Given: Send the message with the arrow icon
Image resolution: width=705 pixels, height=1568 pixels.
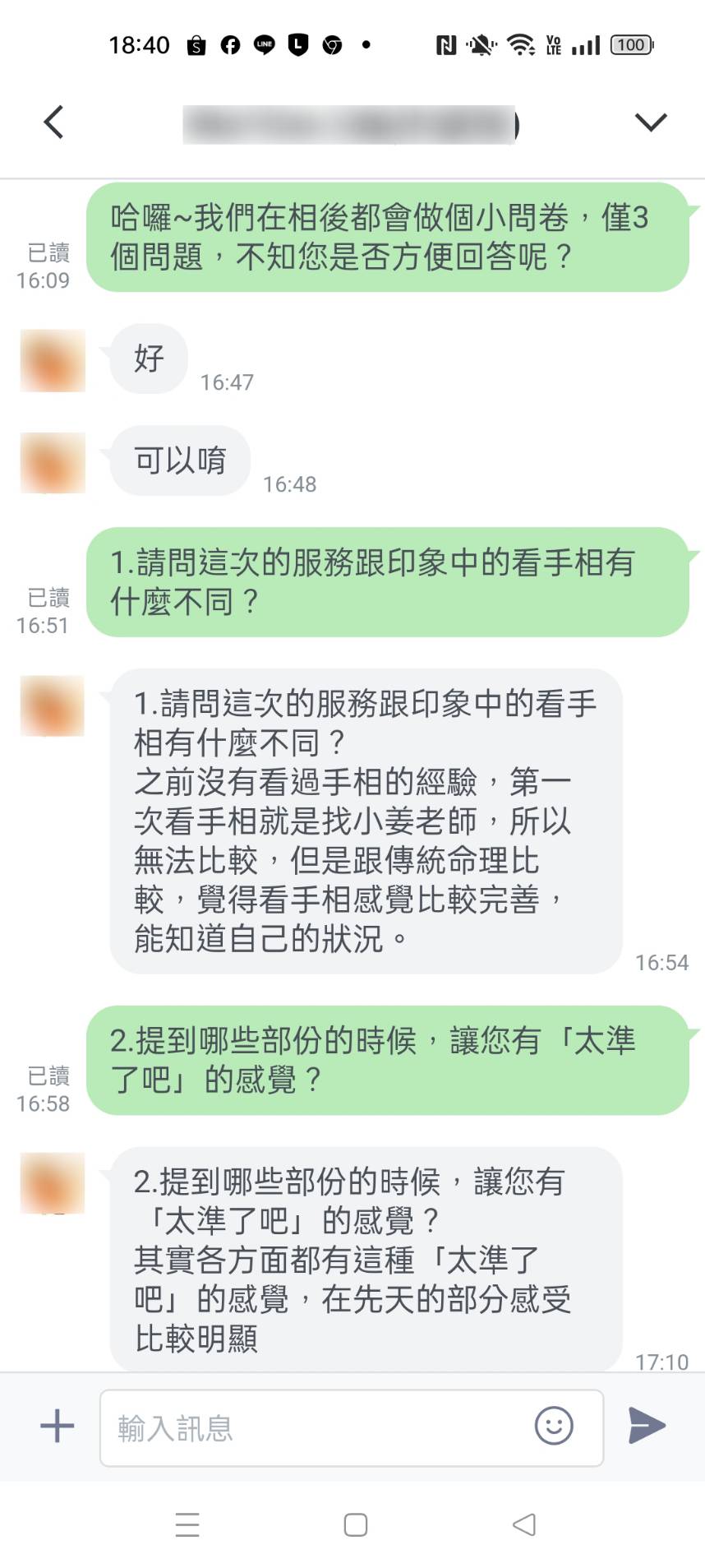Looking at the screenshot, I should [647, 1426].
